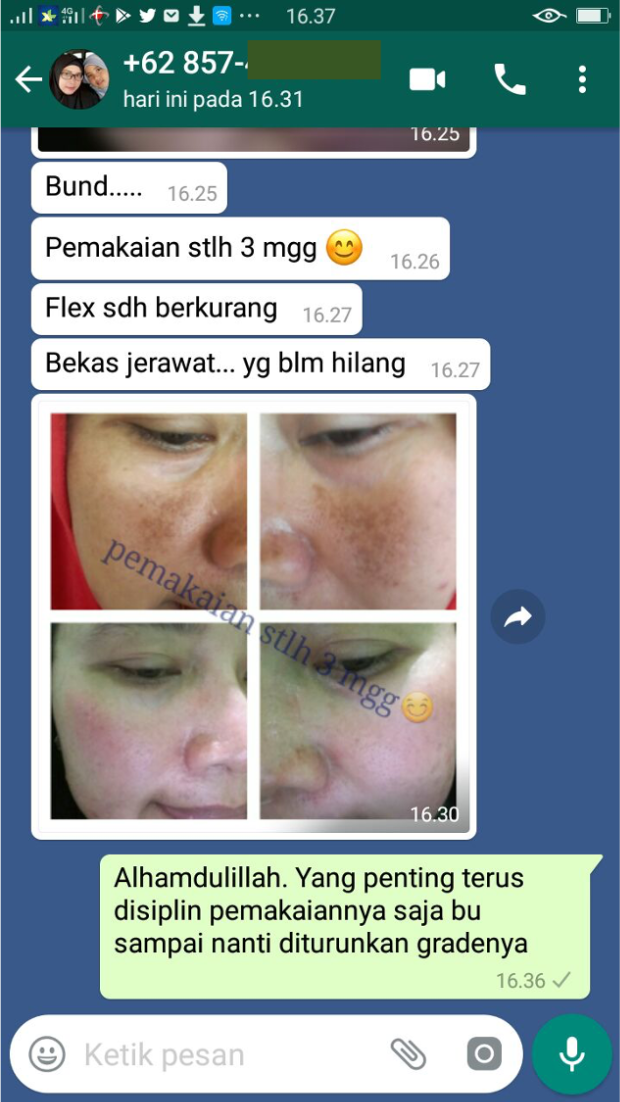The height and width of the screenshot is (1102, 620).
Task: Attach a file with the paperclip
Action: click(x=407, y=1053)
